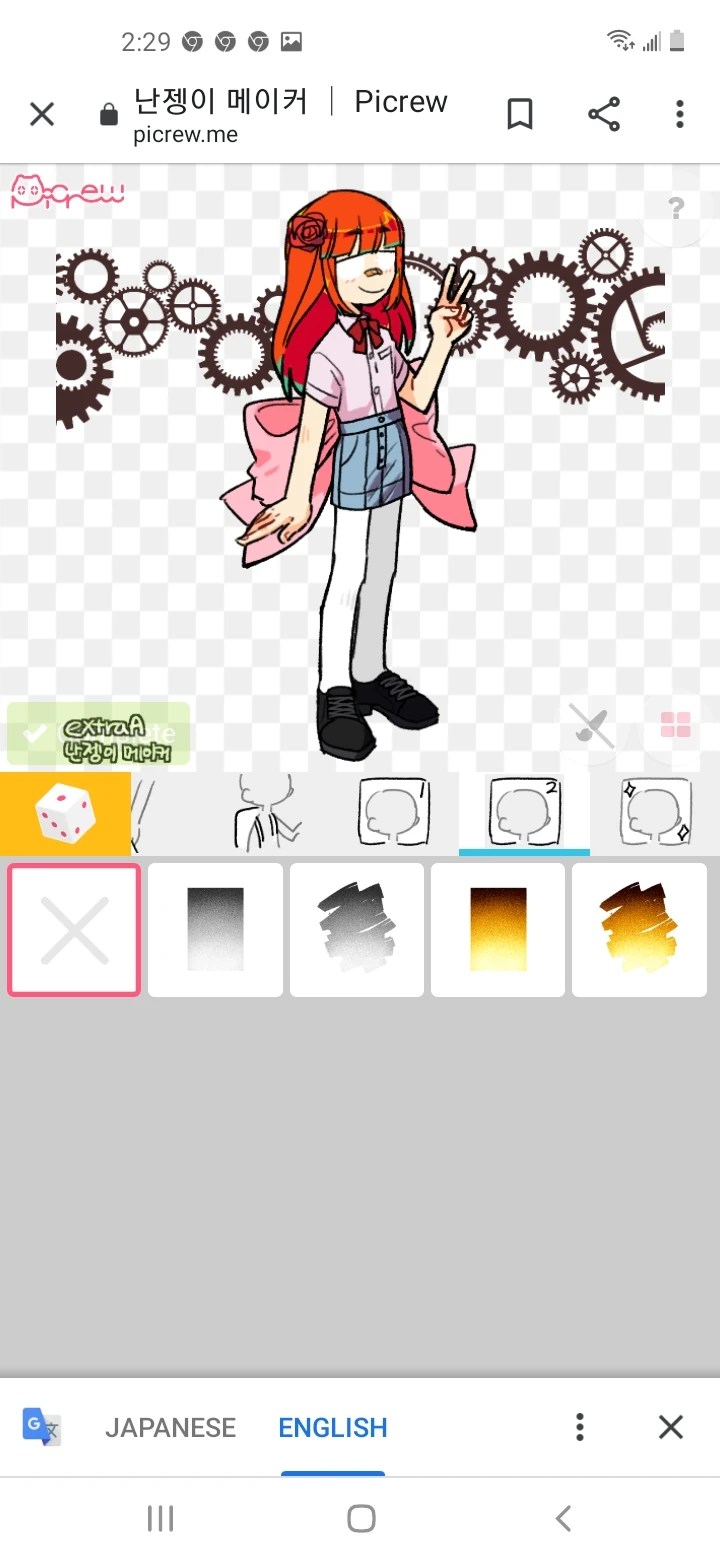720x1560 pixels.
Task: Open the help question mark
Action: (x=676, y=209)
